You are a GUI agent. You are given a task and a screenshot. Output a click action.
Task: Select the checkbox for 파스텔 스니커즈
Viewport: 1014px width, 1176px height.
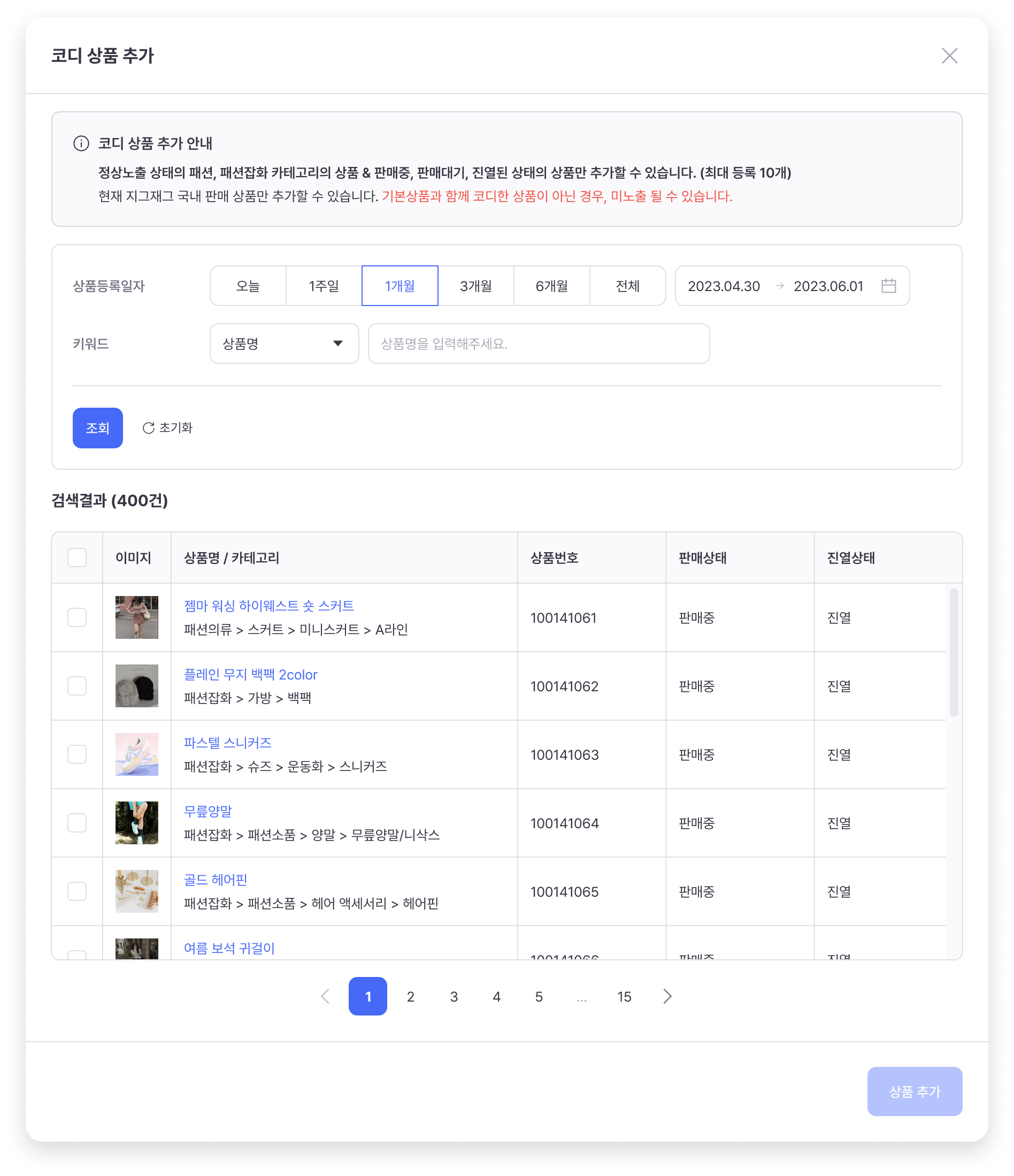tap(77, 754)
